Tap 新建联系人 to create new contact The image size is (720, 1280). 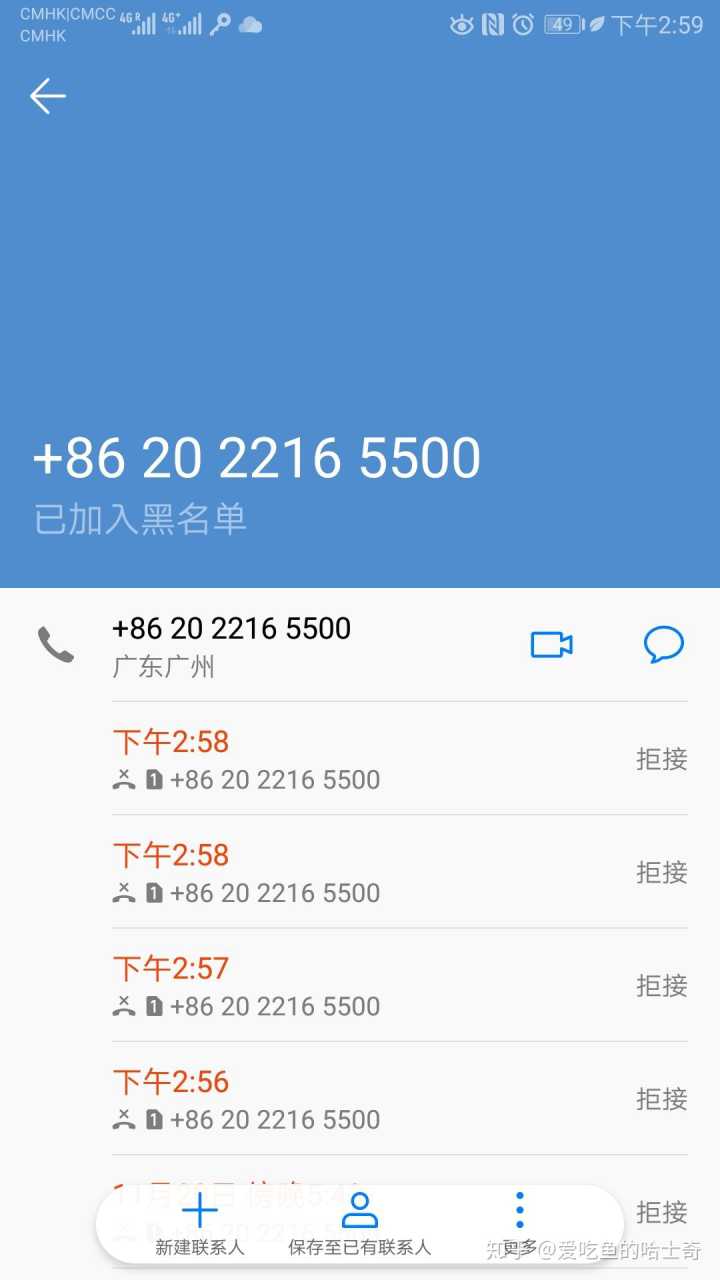(200, 1224)
